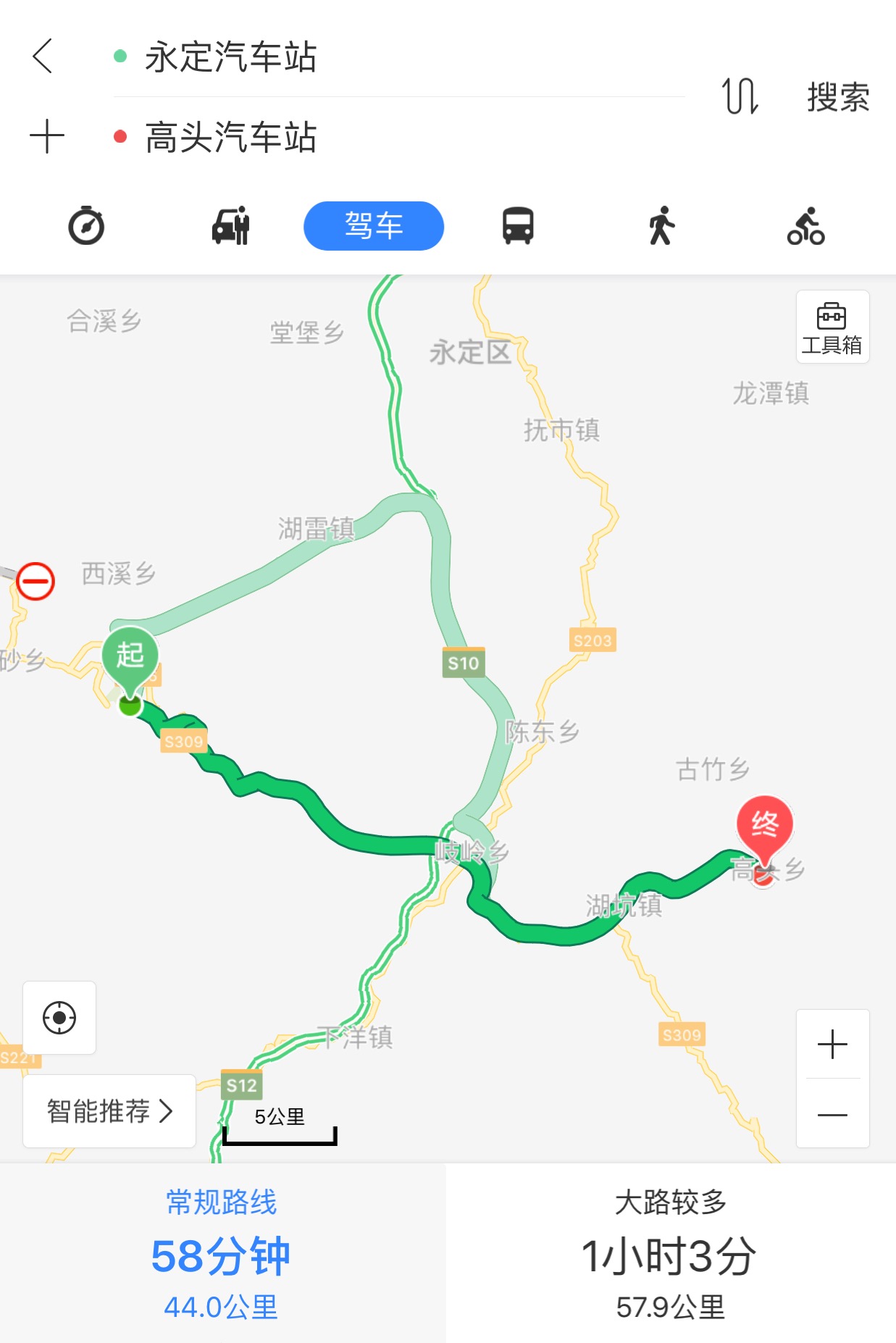Screen dimensions: 896x1343
Task: Switch to the walking route tab
Action: click(661, 226)
